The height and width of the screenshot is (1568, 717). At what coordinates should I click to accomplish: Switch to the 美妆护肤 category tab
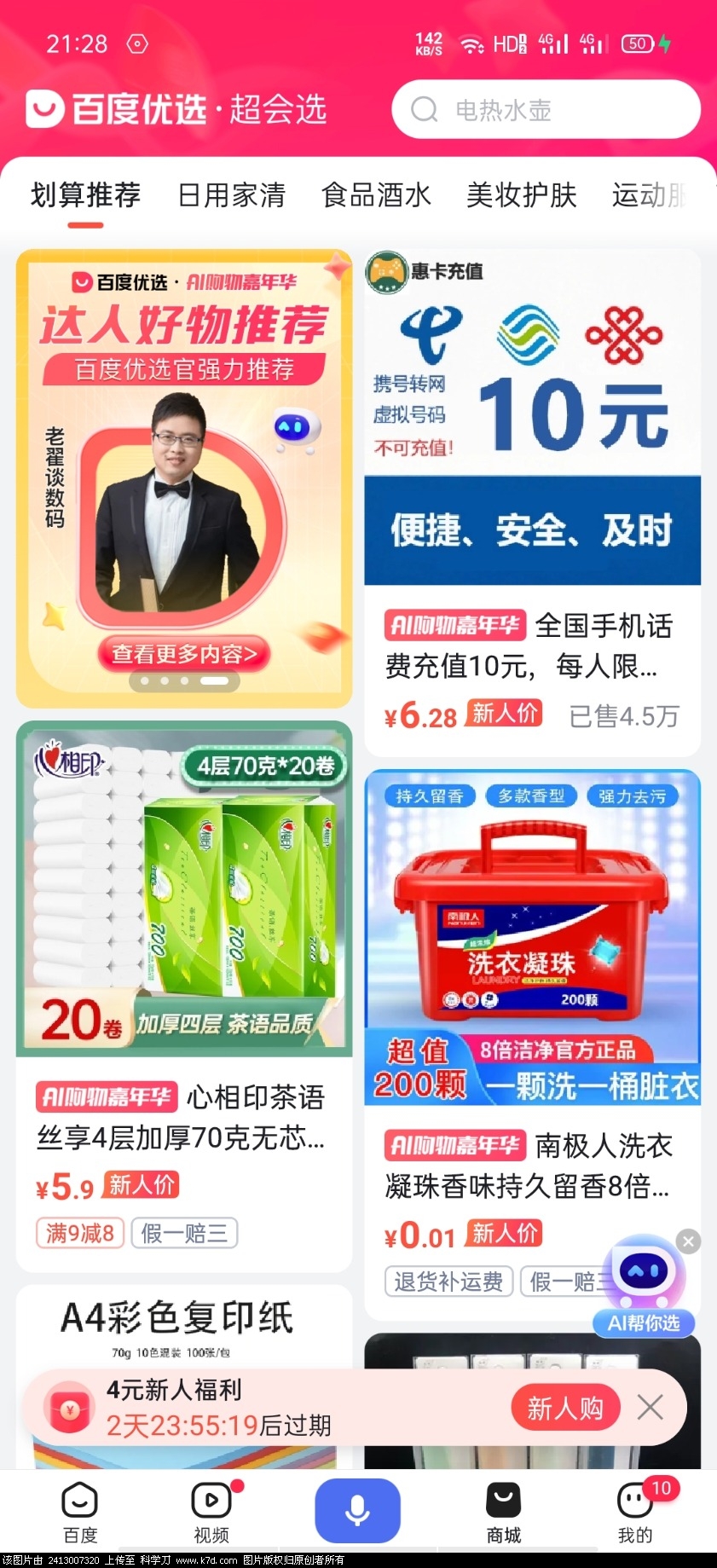[521, 195]
